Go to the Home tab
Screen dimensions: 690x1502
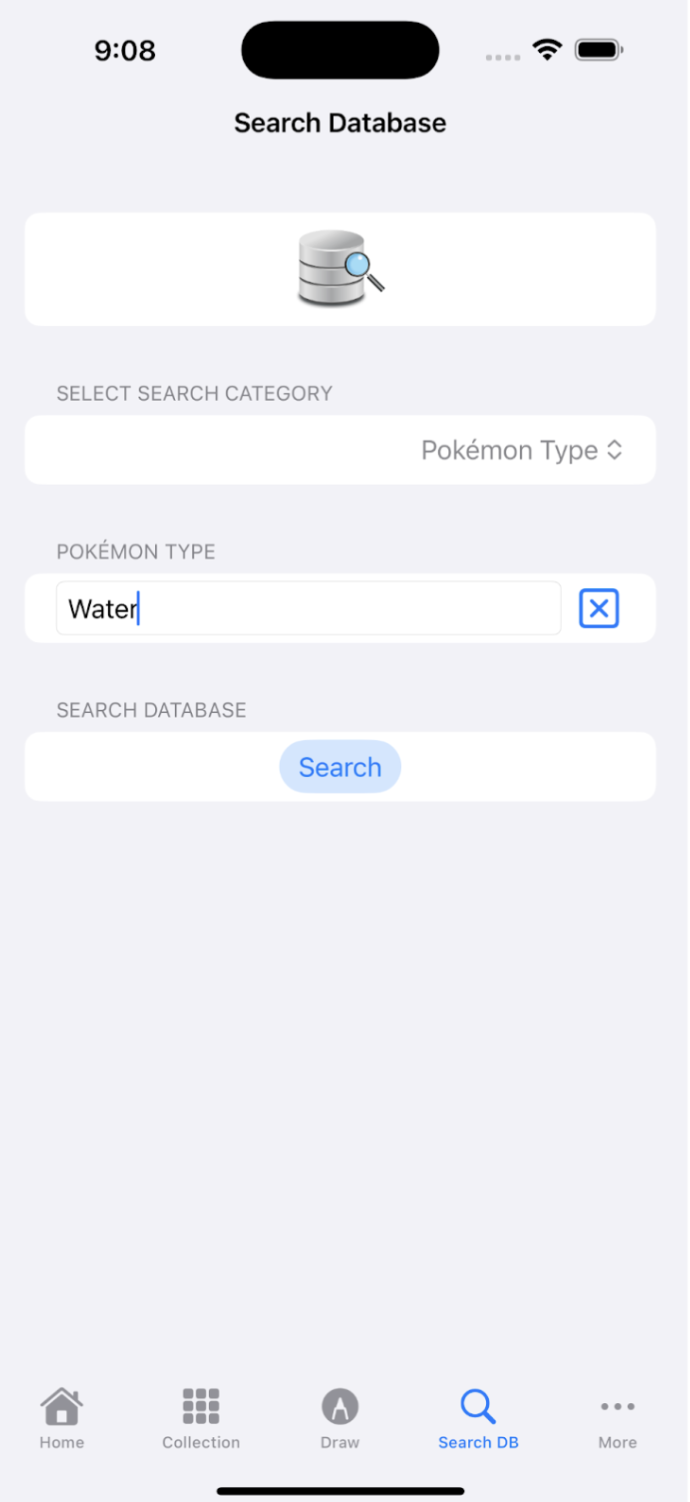(62, 1418)
